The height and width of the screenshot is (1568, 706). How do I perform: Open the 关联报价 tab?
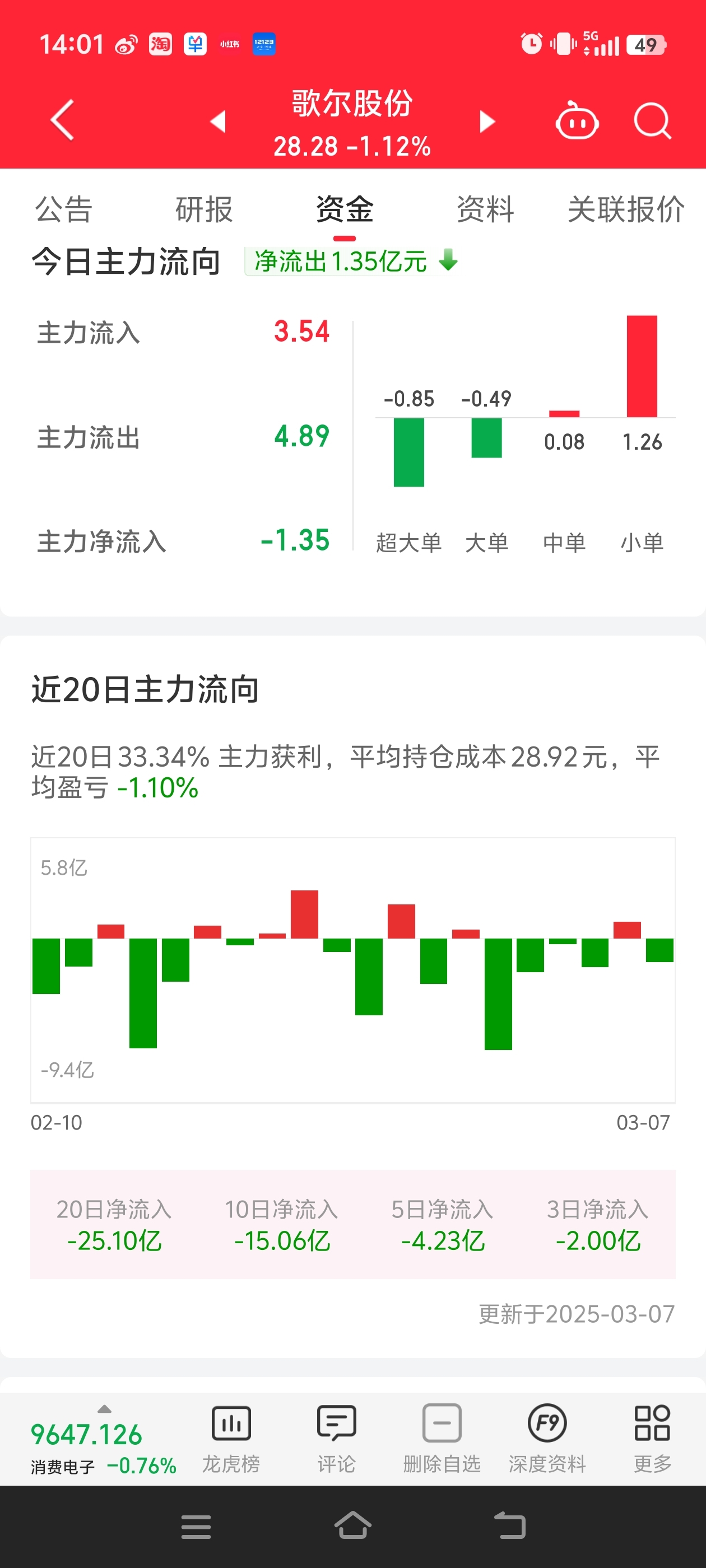pos(625,210)
